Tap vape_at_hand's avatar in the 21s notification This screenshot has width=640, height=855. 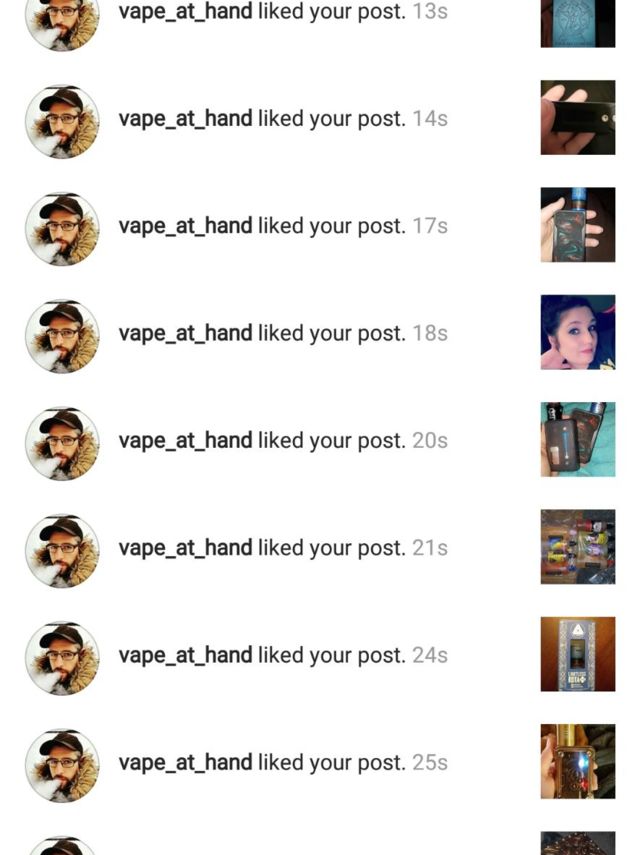pos(62,550)
